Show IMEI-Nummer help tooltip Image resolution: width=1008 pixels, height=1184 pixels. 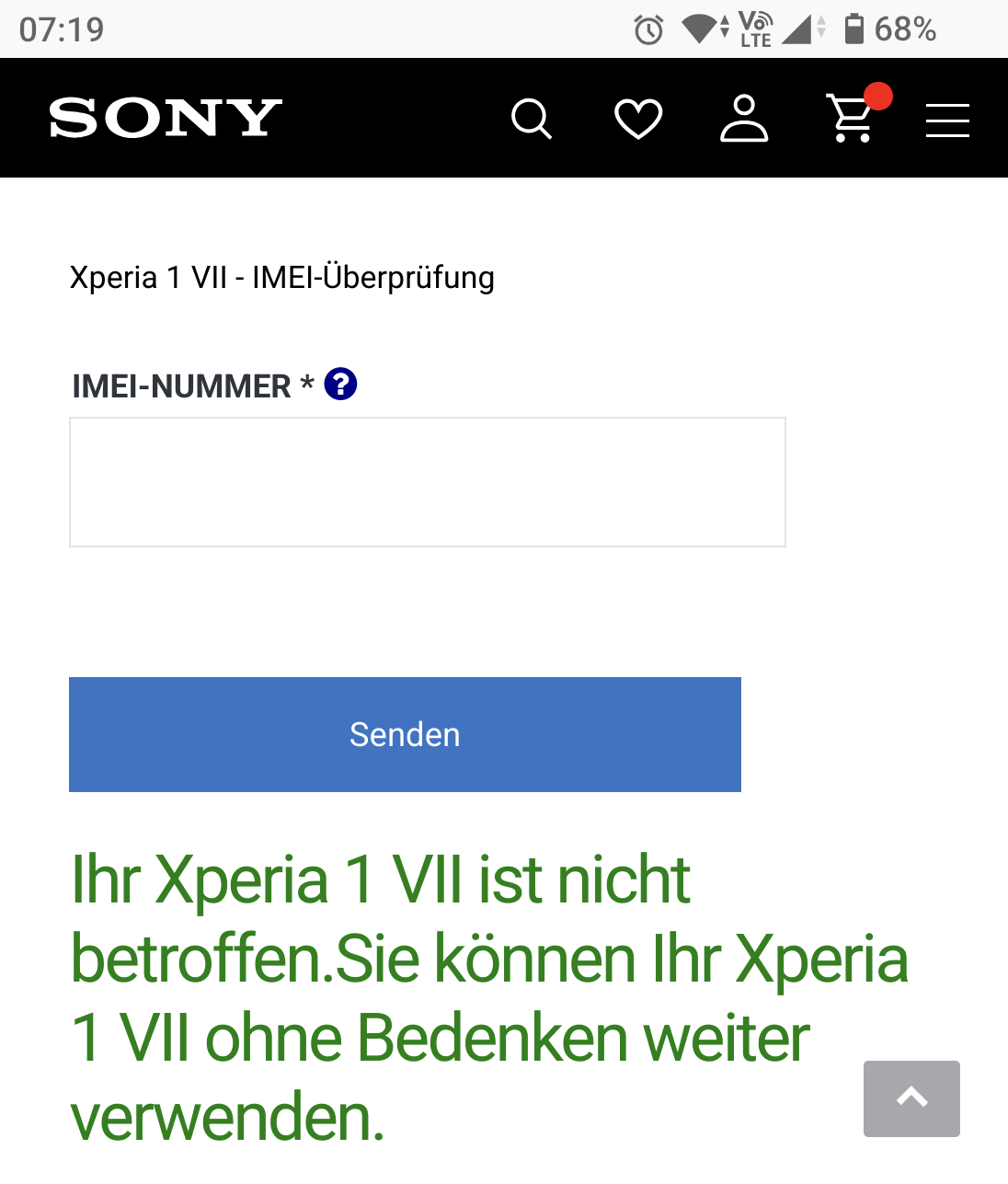pyautogui.click(x=340, y=384)
